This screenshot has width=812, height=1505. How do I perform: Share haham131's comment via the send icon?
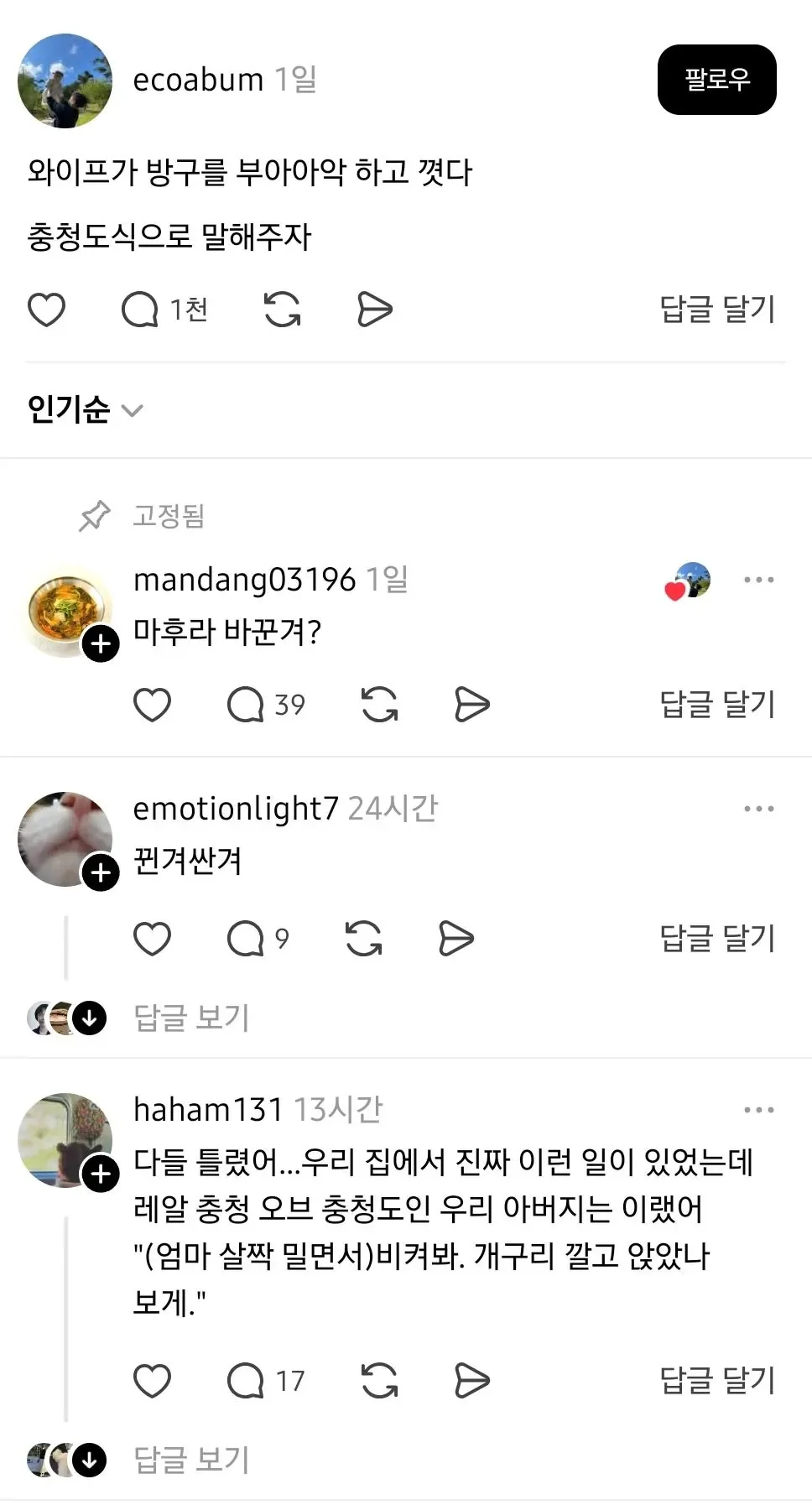tap(471, 1381)
